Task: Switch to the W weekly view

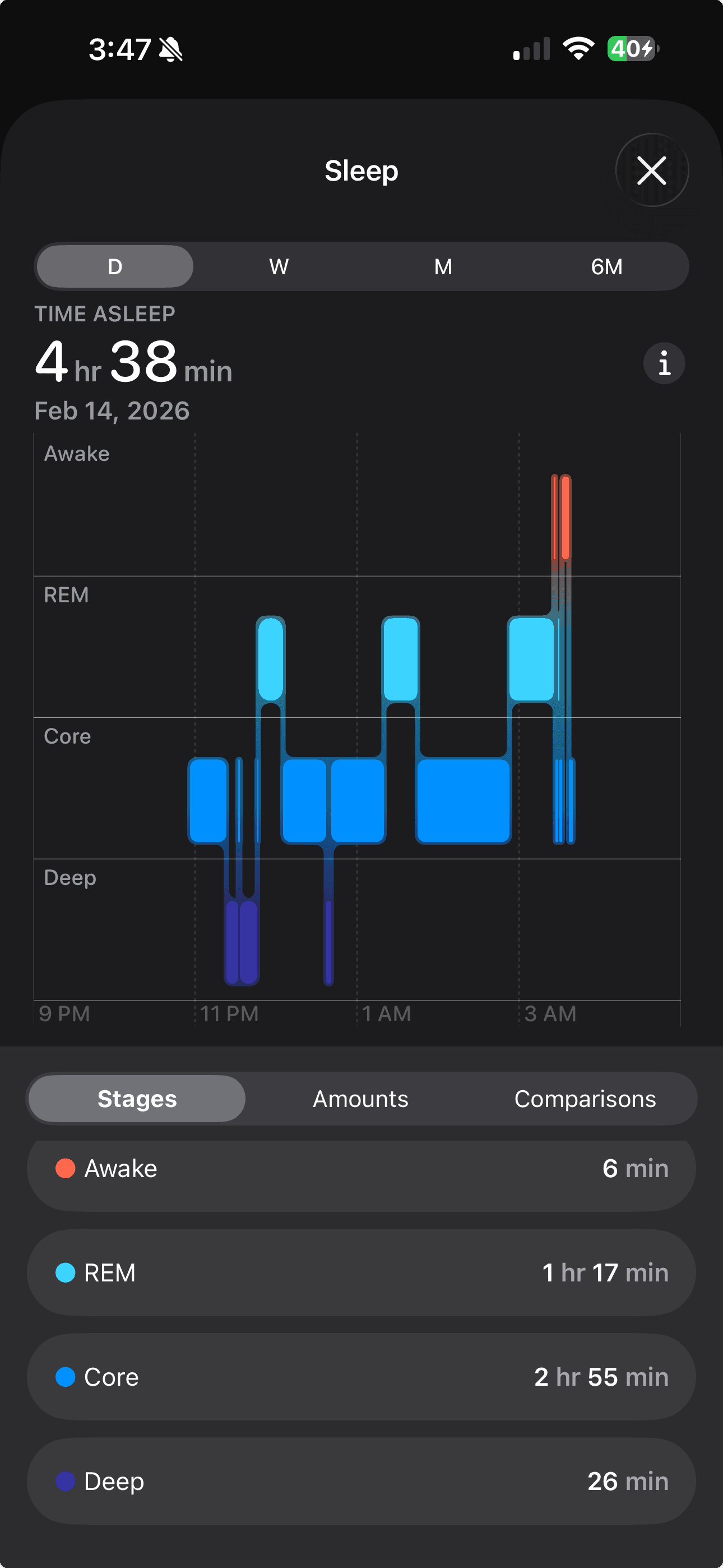Action: tap(278, 266)
